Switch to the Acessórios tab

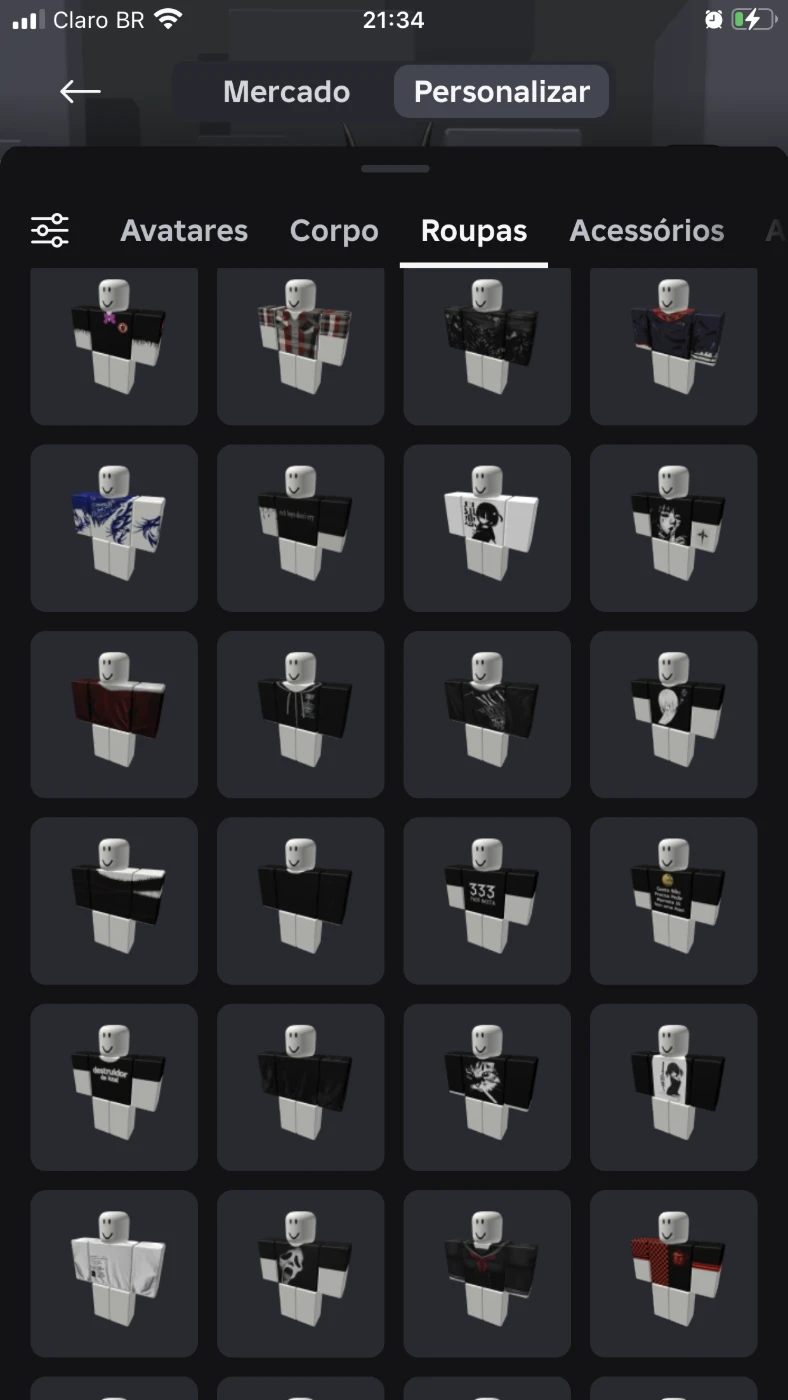(x=647, y=231)
